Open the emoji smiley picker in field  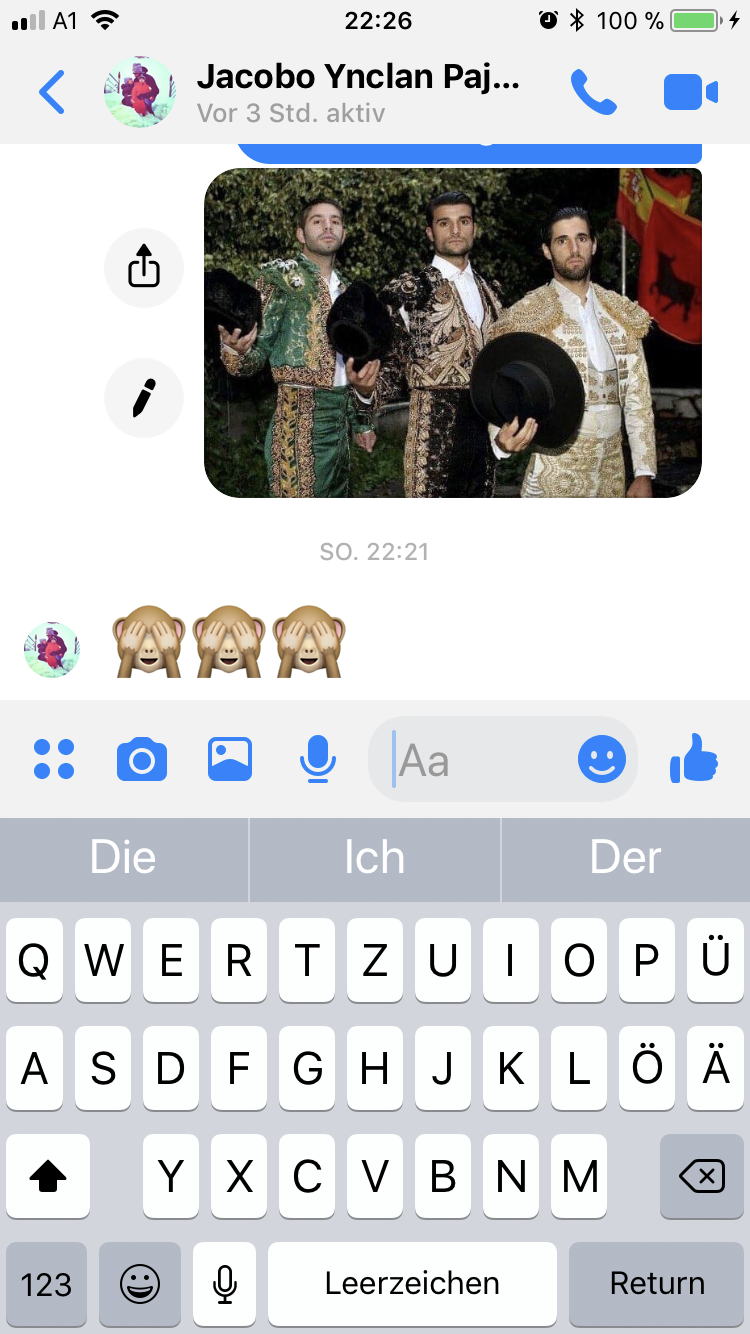coord(602,759)
